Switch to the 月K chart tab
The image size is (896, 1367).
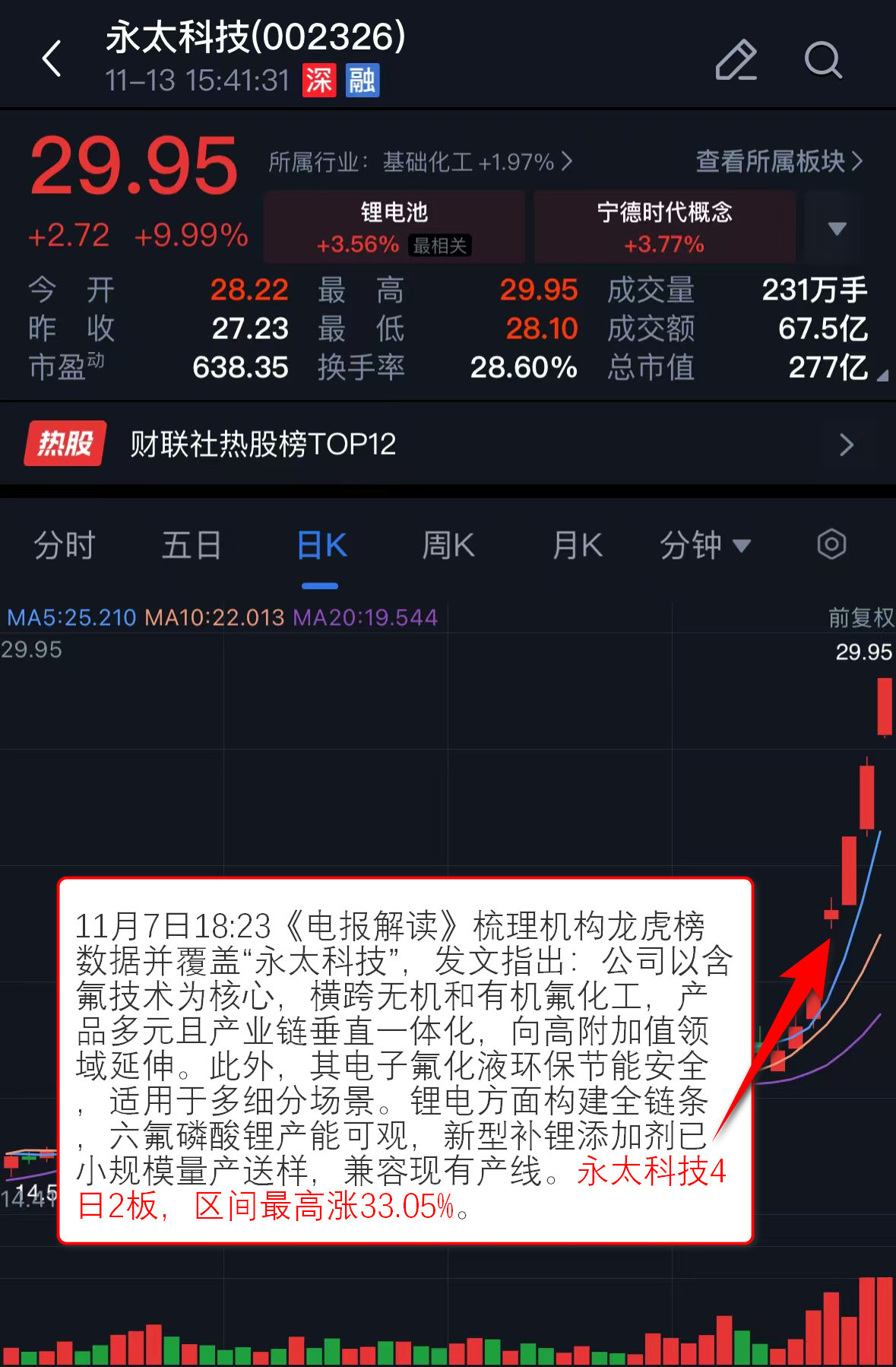578,545
